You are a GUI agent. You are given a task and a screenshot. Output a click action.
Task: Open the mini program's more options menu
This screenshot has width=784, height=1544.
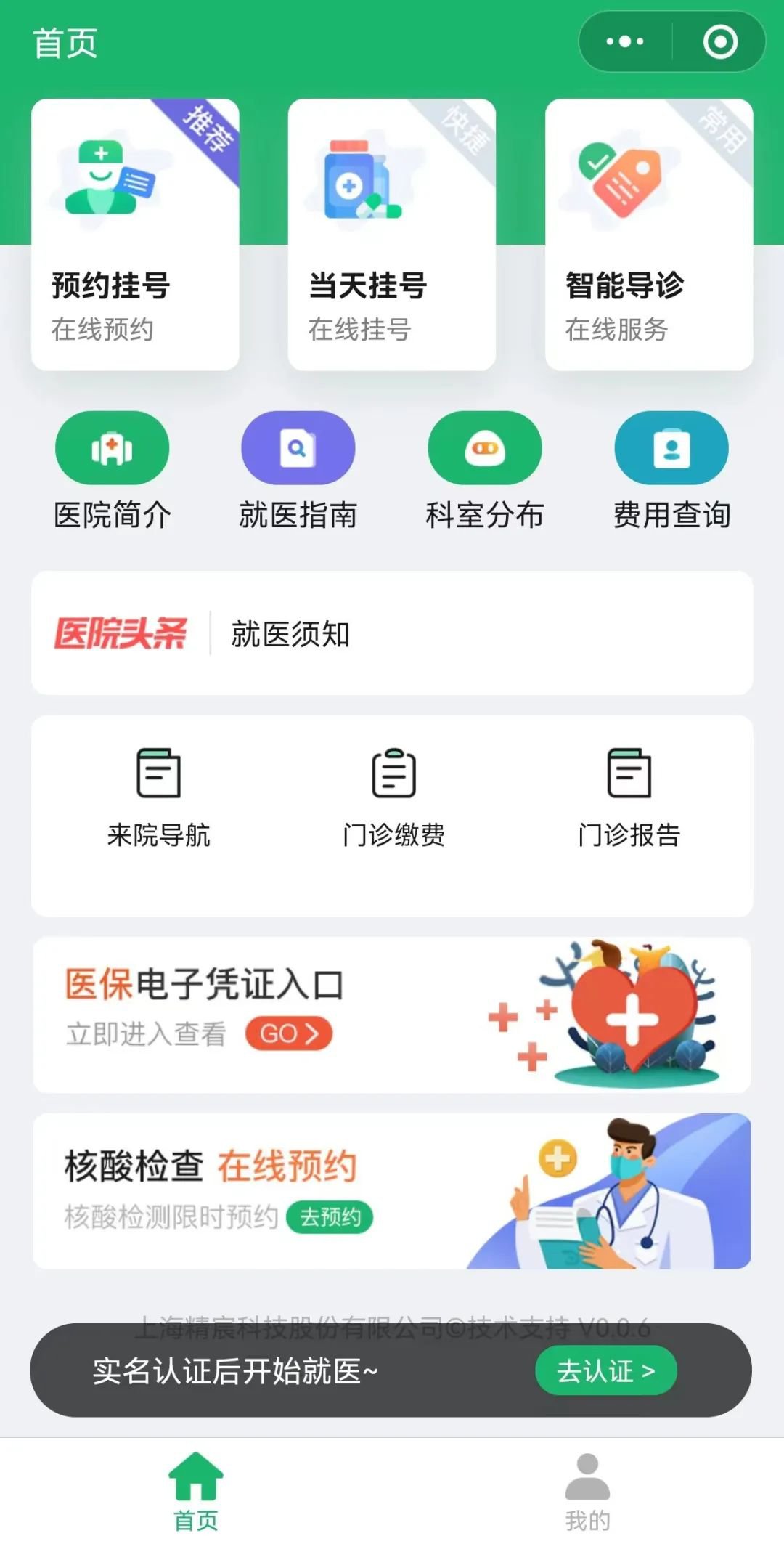coord(625,41)
